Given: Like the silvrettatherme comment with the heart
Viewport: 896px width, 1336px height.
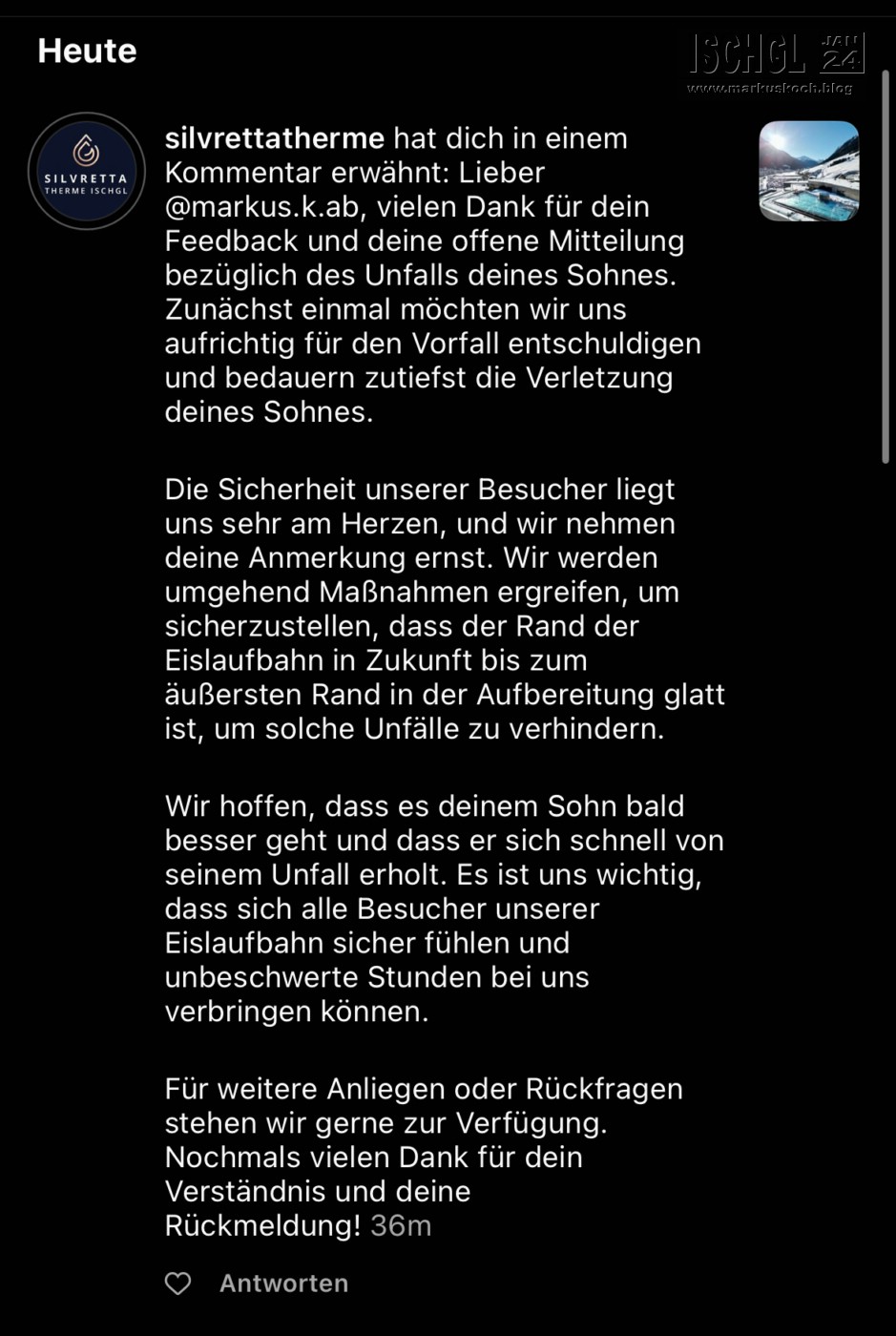Looking at the screenshot, I should click(178, 1284).
